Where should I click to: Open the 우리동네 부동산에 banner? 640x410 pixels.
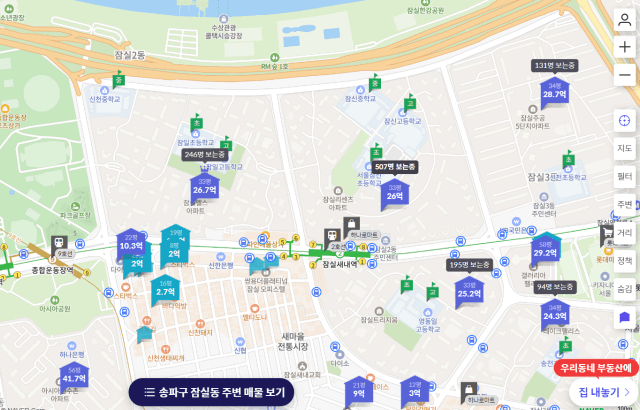pos(597,367)
